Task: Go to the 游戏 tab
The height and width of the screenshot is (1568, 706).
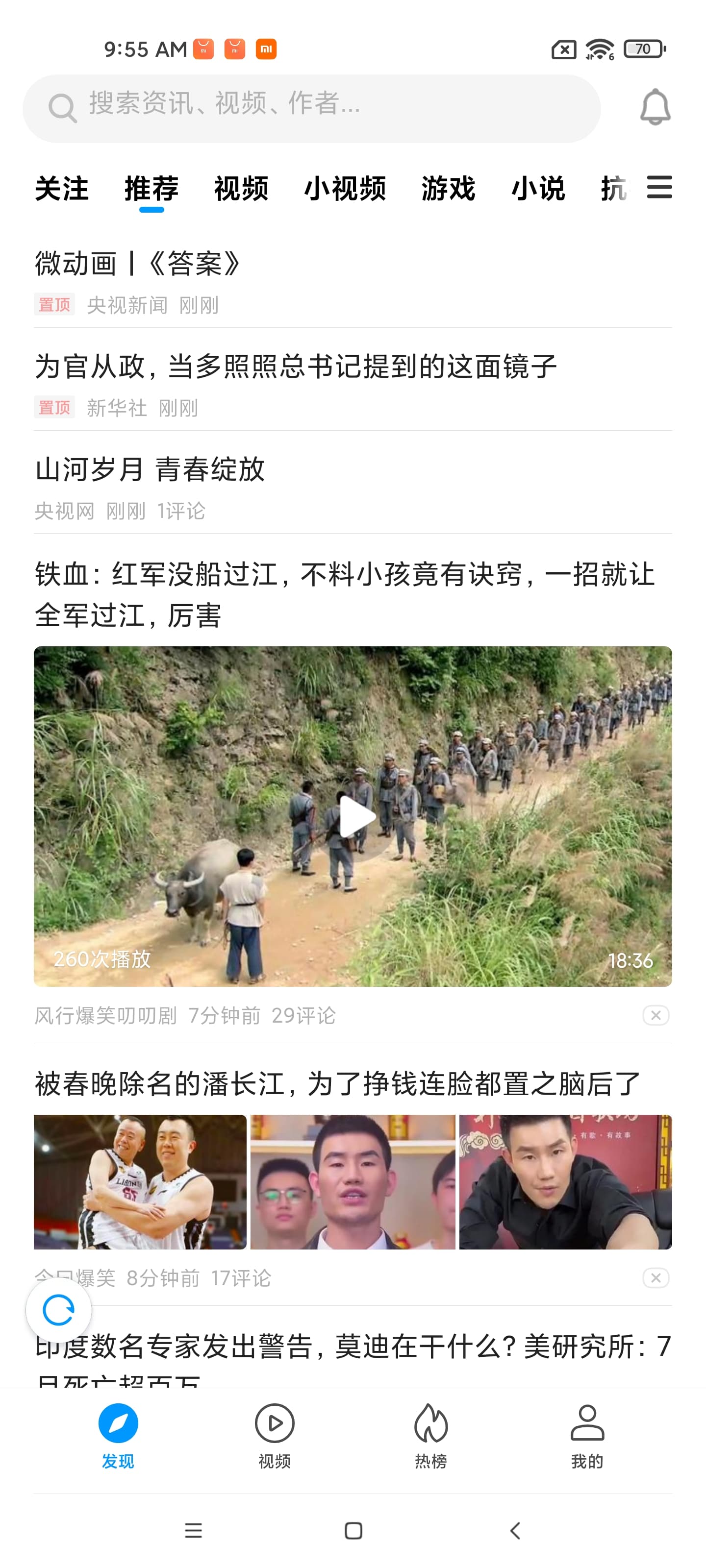Action: (448, 188)
